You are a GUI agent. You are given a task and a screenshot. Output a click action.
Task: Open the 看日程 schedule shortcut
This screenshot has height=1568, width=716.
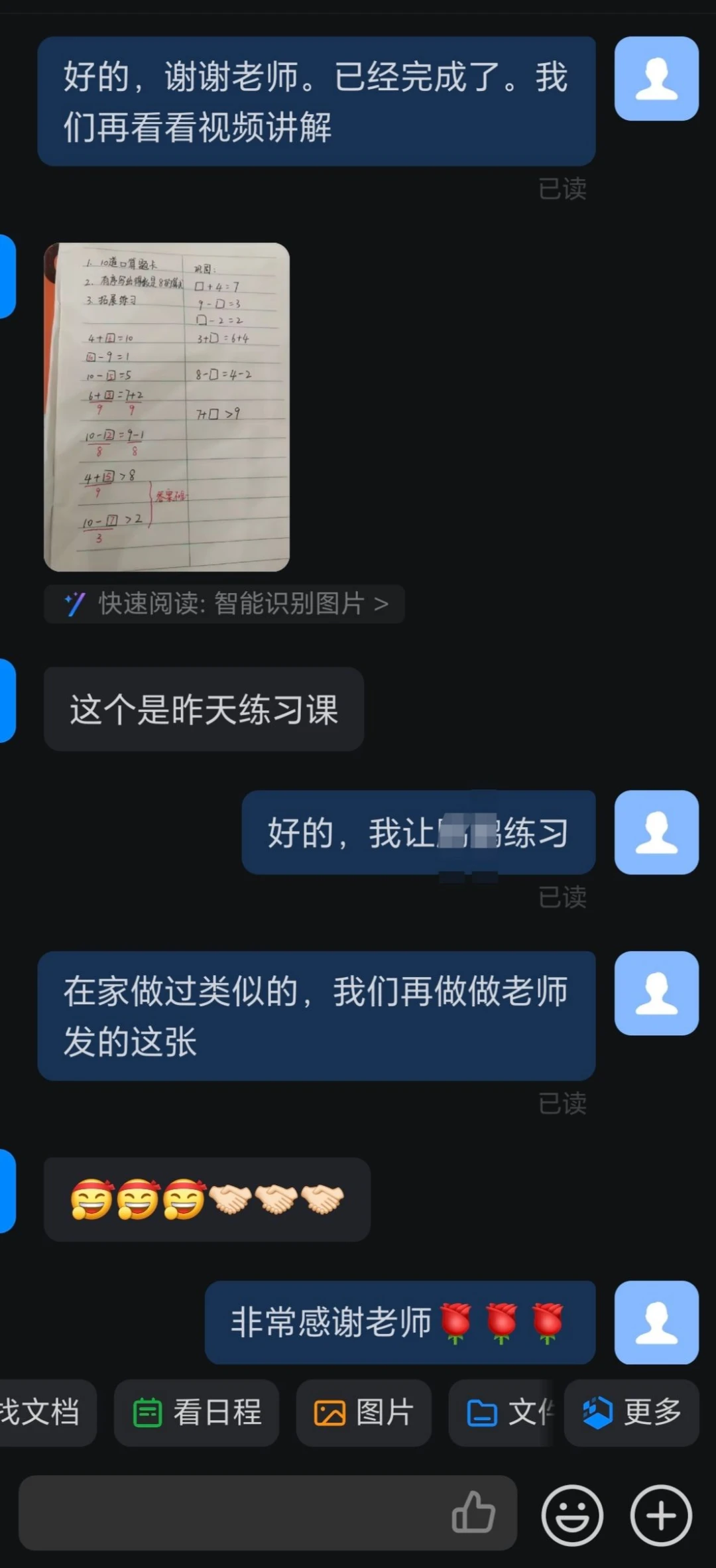pyautogui.click(x=197, y=1412)
